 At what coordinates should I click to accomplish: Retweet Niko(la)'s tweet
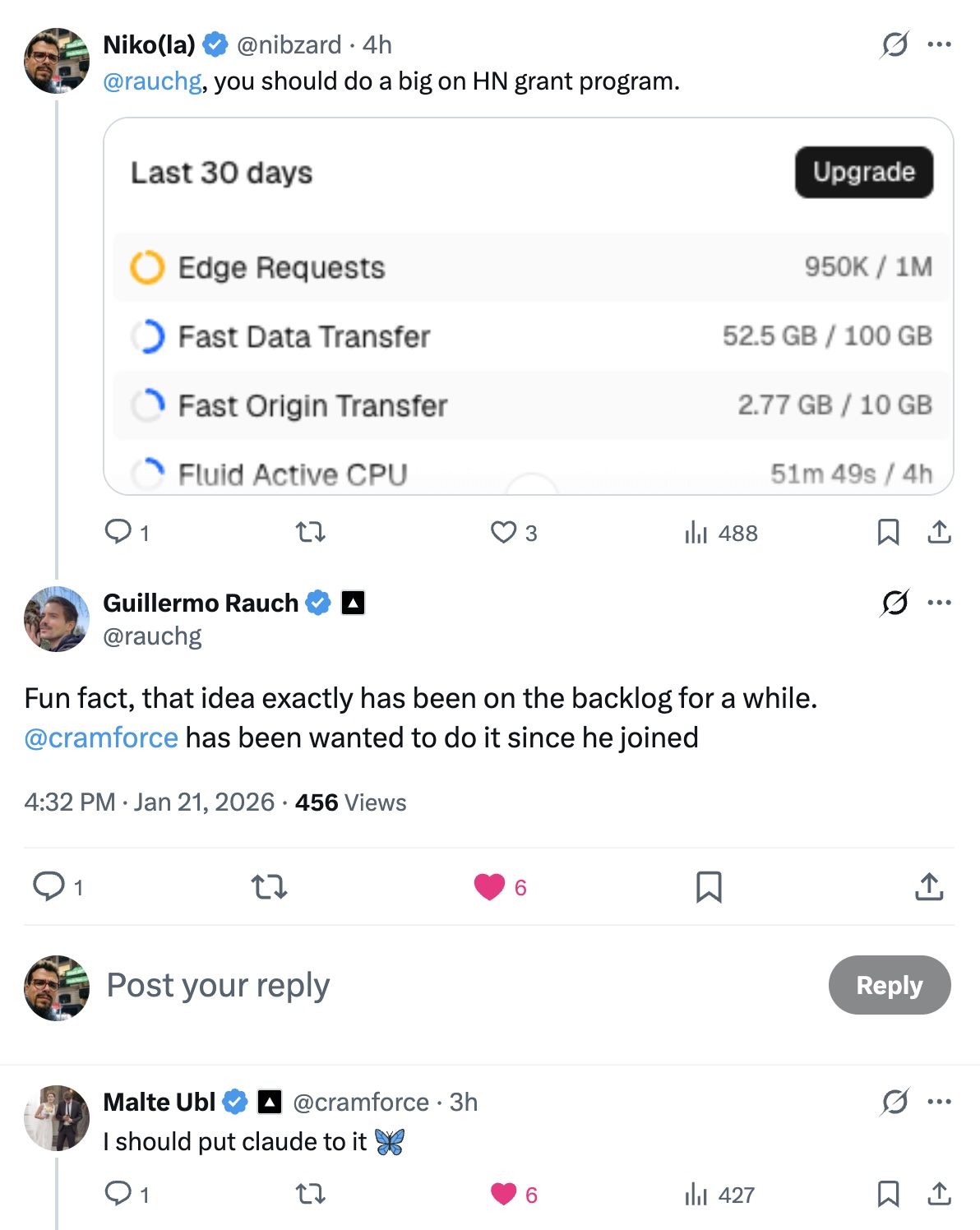coord(310,533)
